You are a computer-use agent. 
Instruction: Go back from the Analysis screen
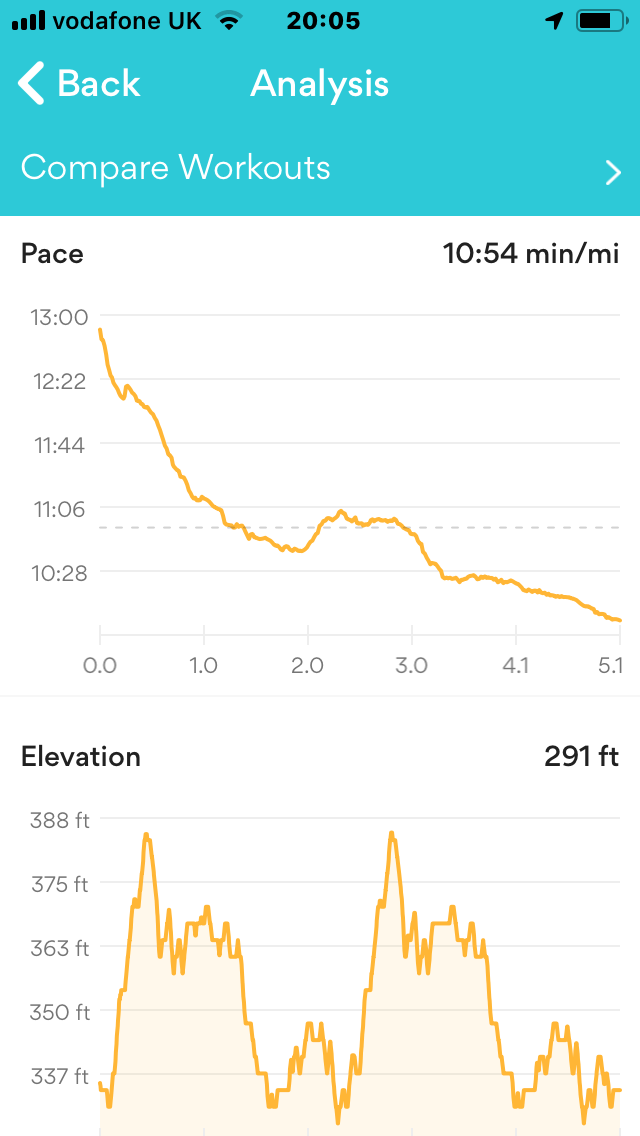(x=80, y=84)
